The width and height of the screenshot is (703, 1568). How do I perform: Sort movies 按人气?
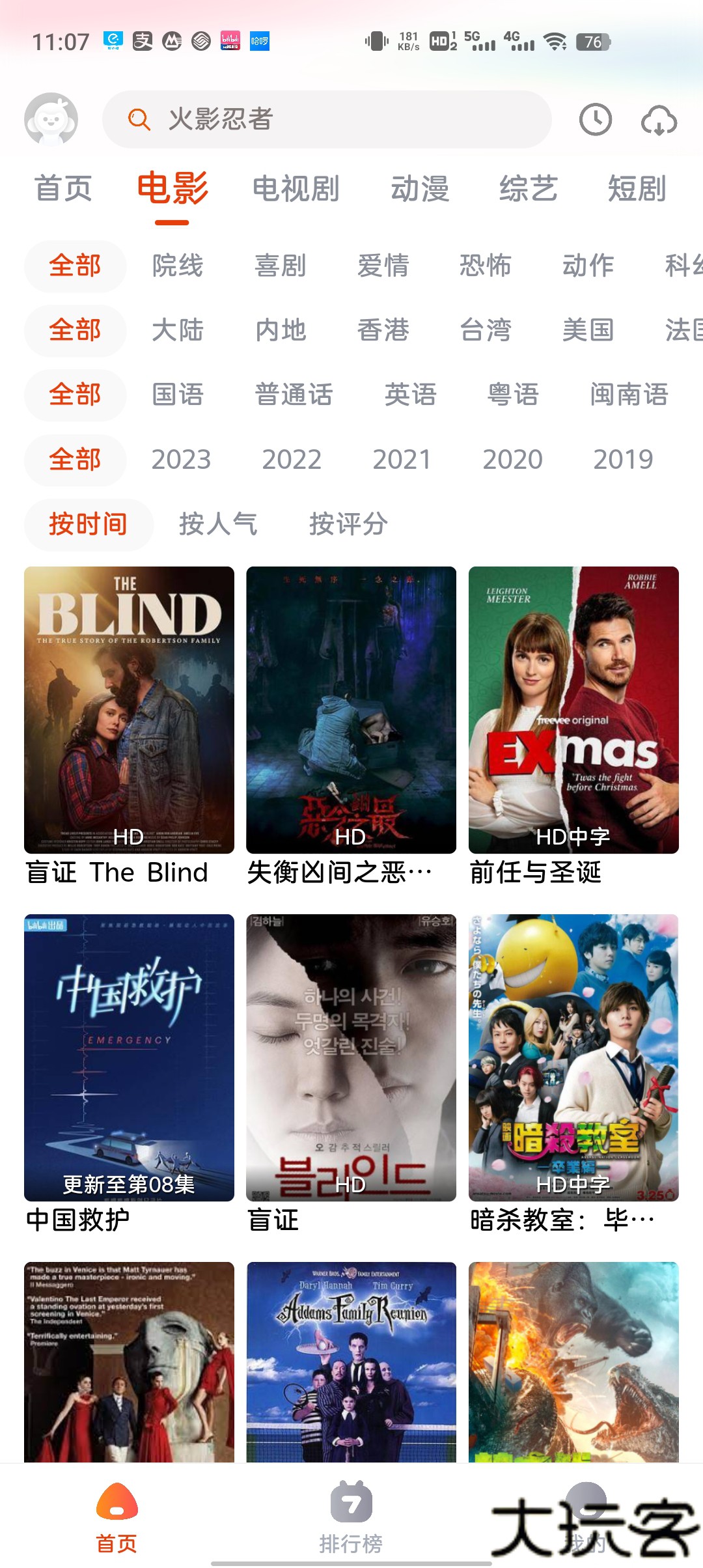[x=218, y=524]
